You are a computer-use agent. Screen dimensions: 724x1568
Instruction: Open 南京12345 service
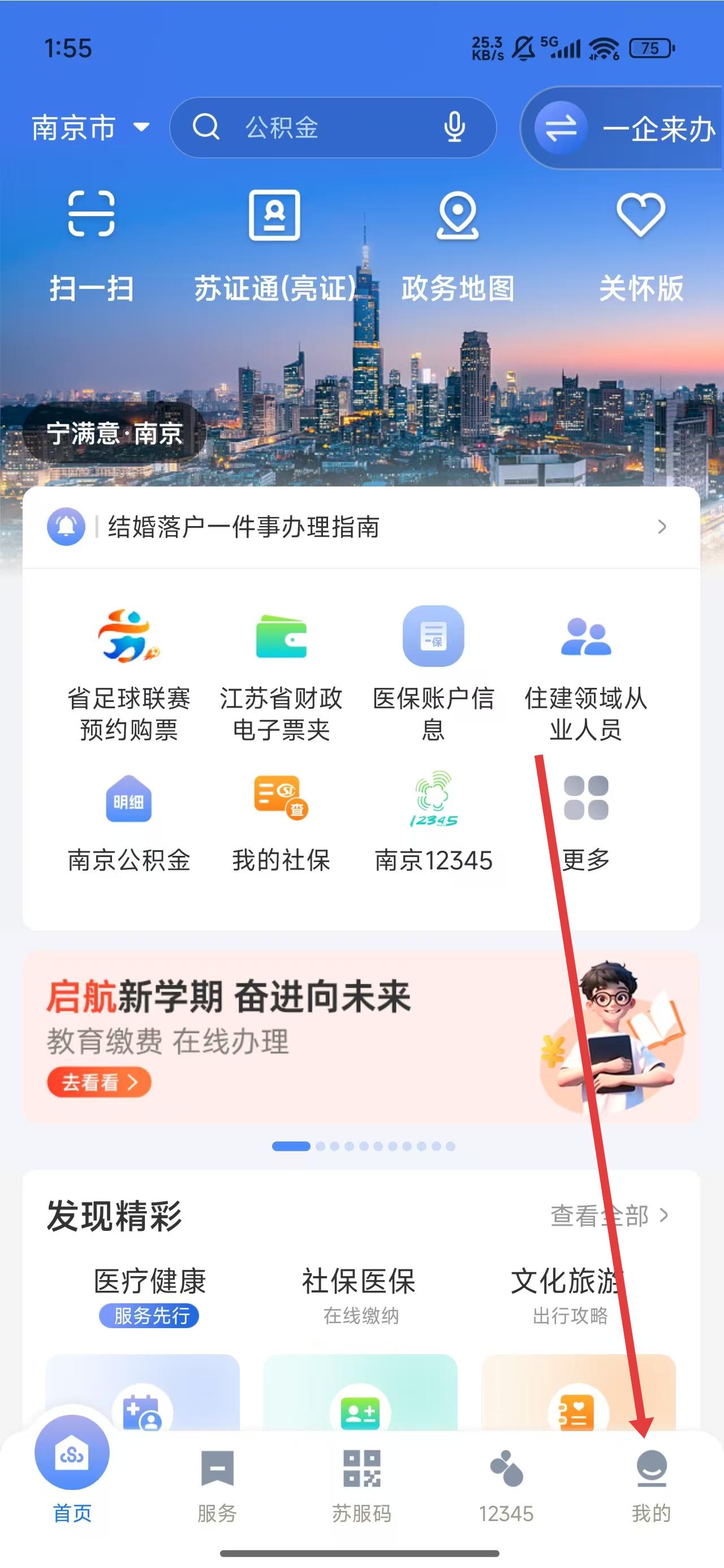tap(433, 822)
